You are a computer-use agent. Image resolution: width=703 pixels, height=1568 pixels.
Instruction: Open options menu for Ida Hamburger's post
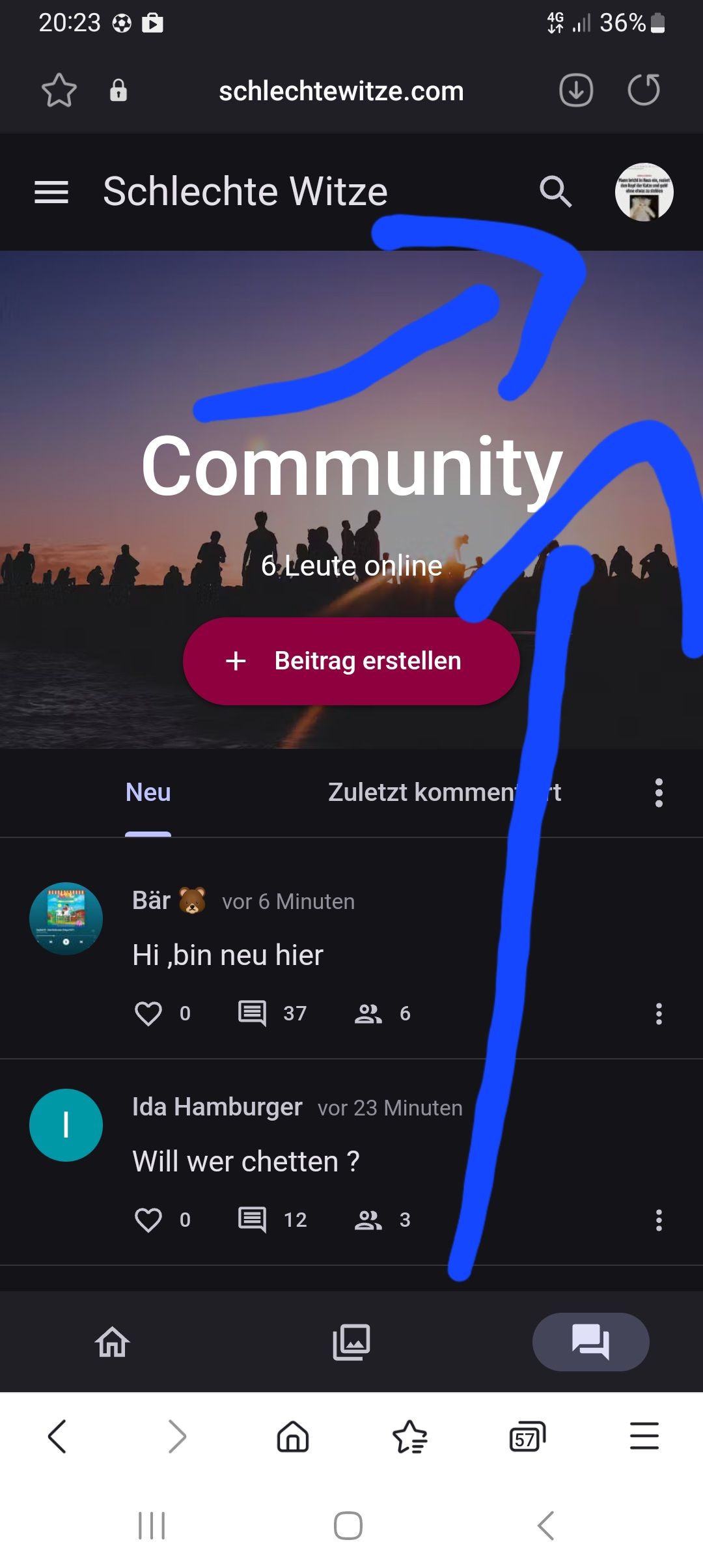[x=659, y=1220]
